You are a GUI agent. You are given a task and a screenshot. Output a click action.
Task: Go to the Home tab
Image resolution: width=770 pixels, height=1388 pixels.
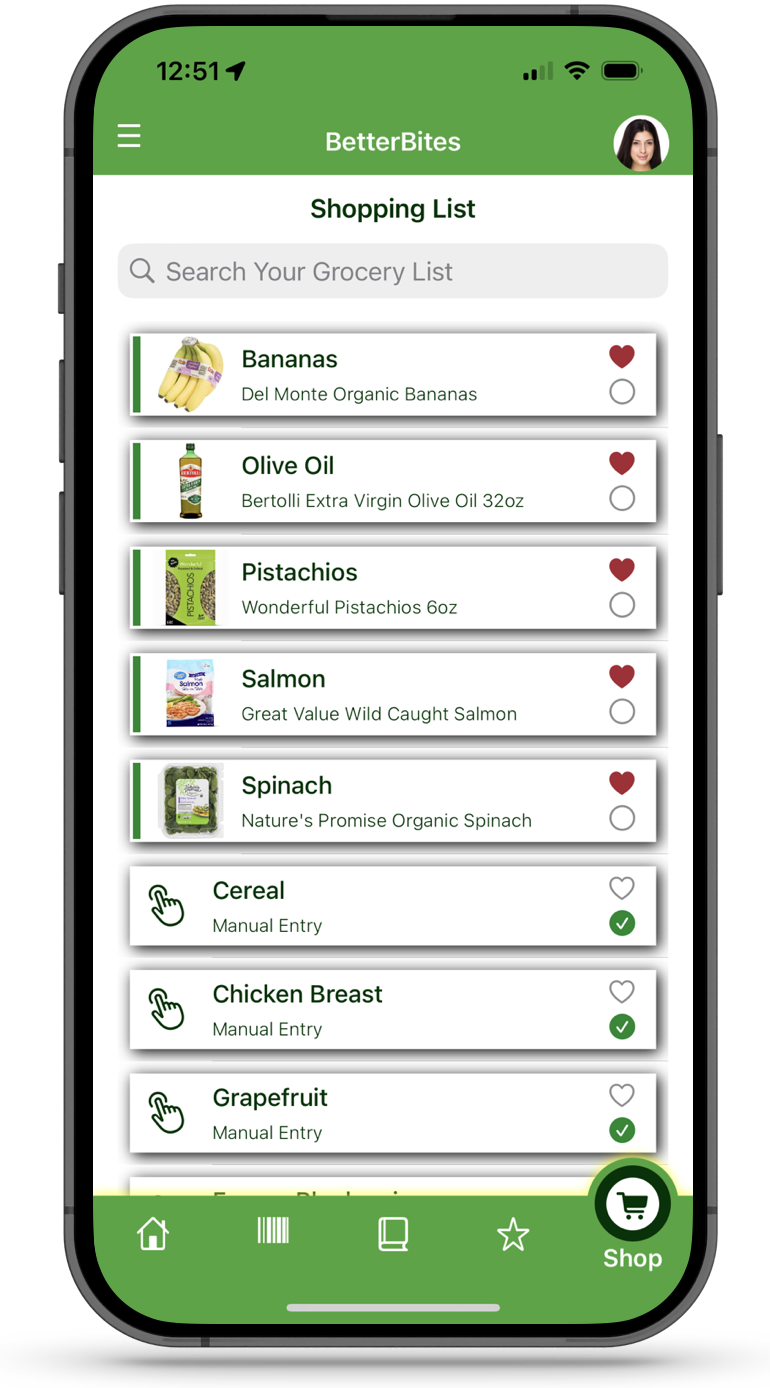(x=153, y=1234)
